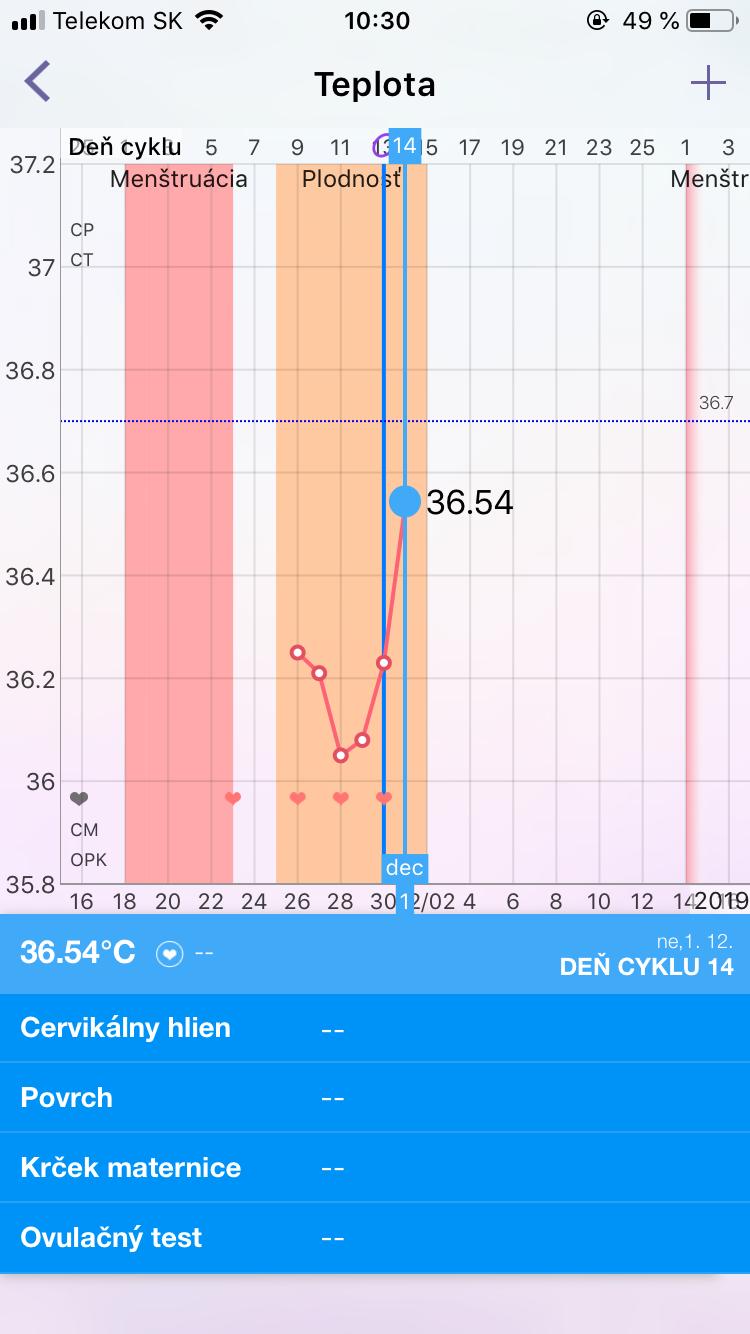Add a new temperature entry
This screenshot has height=1334, width=750.
(708, 83)
